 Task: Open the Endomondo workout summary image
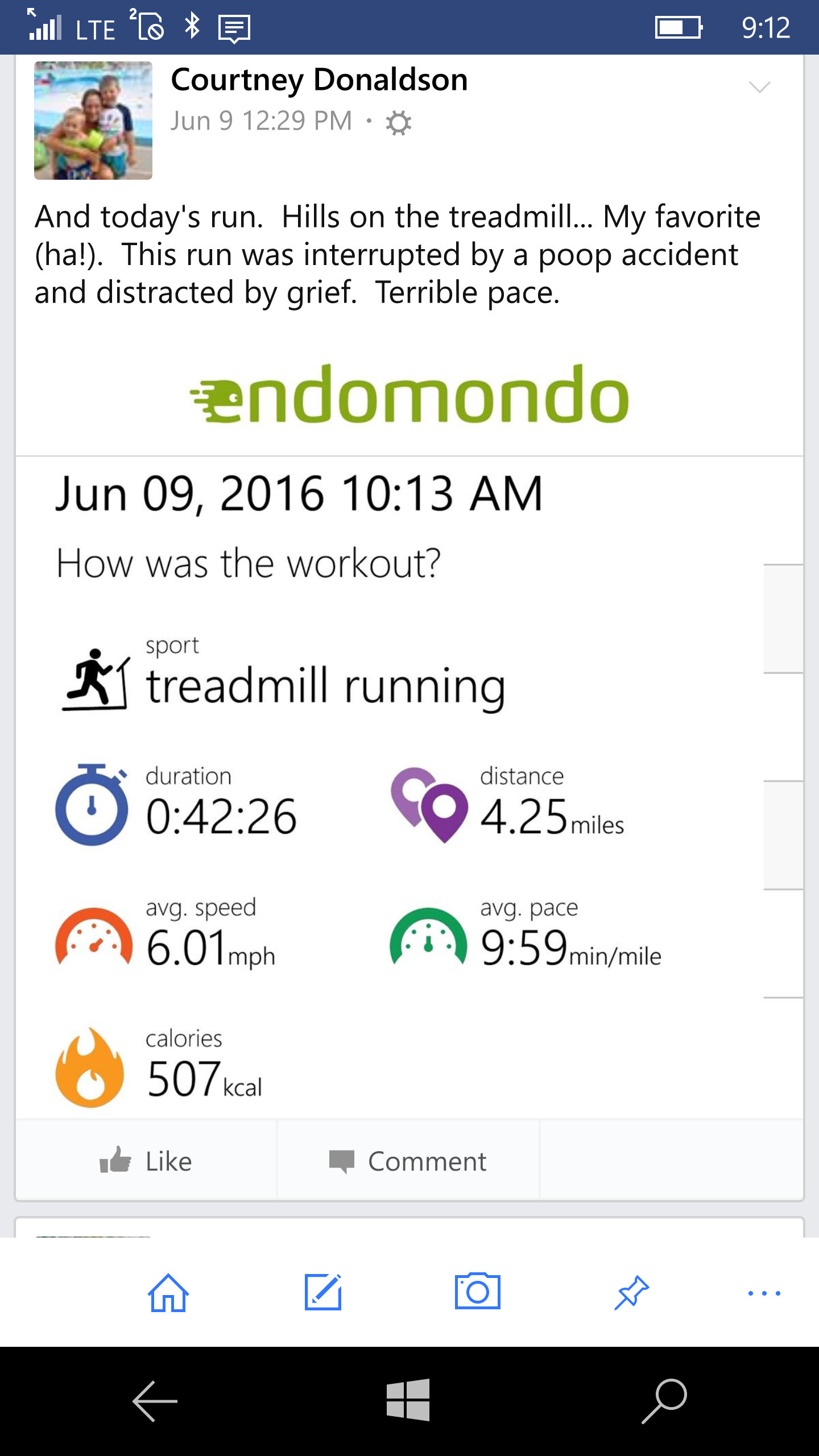click(x=409, y=739)
